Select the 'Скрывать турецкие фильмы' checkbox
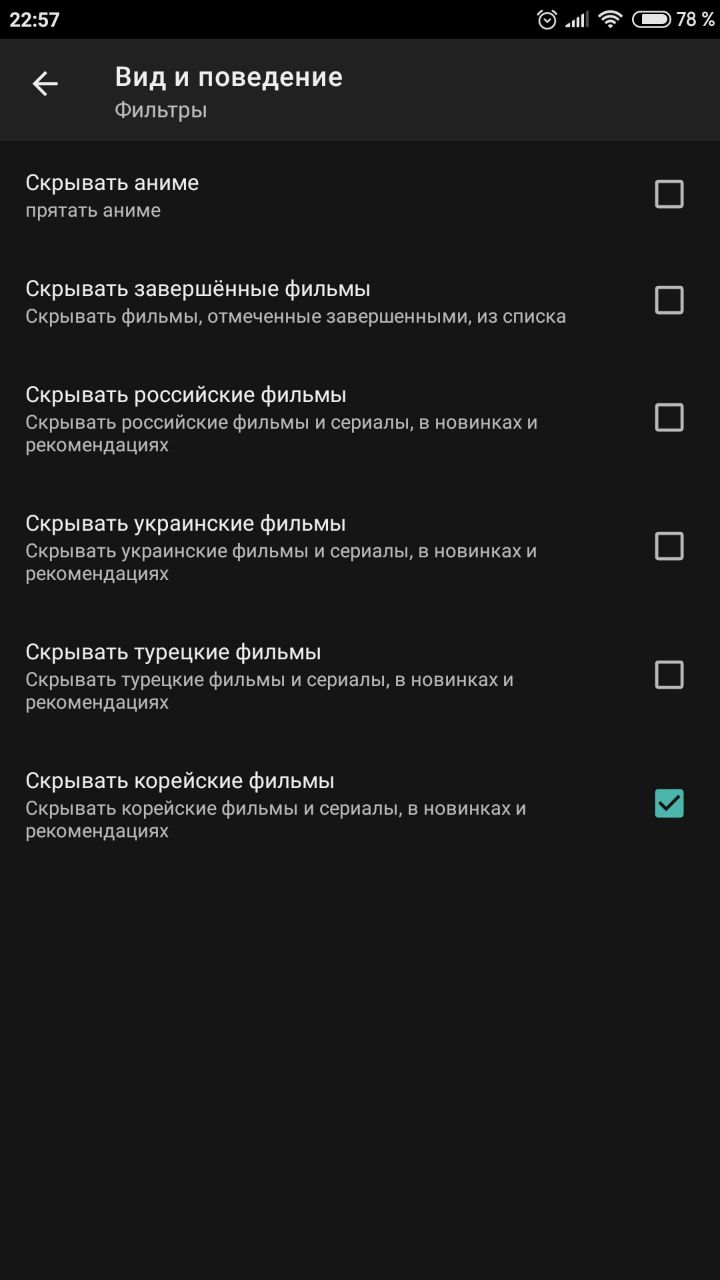 pos(669,675)
